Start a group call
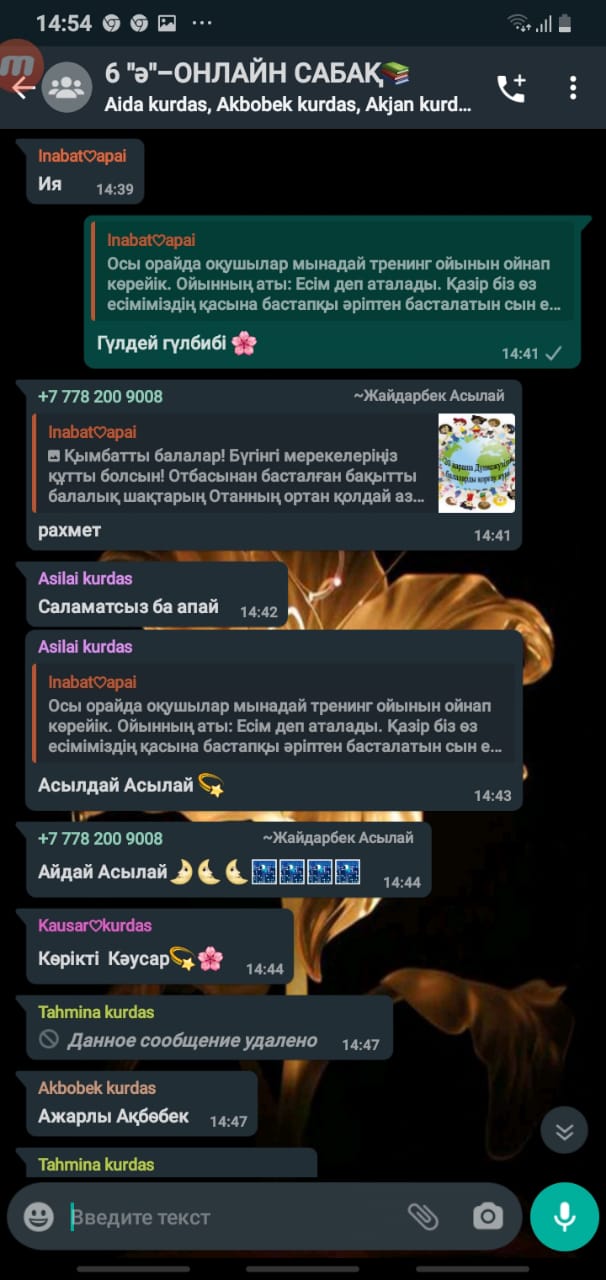Viewport: 606px width, 1280px height. coord(511,88)
